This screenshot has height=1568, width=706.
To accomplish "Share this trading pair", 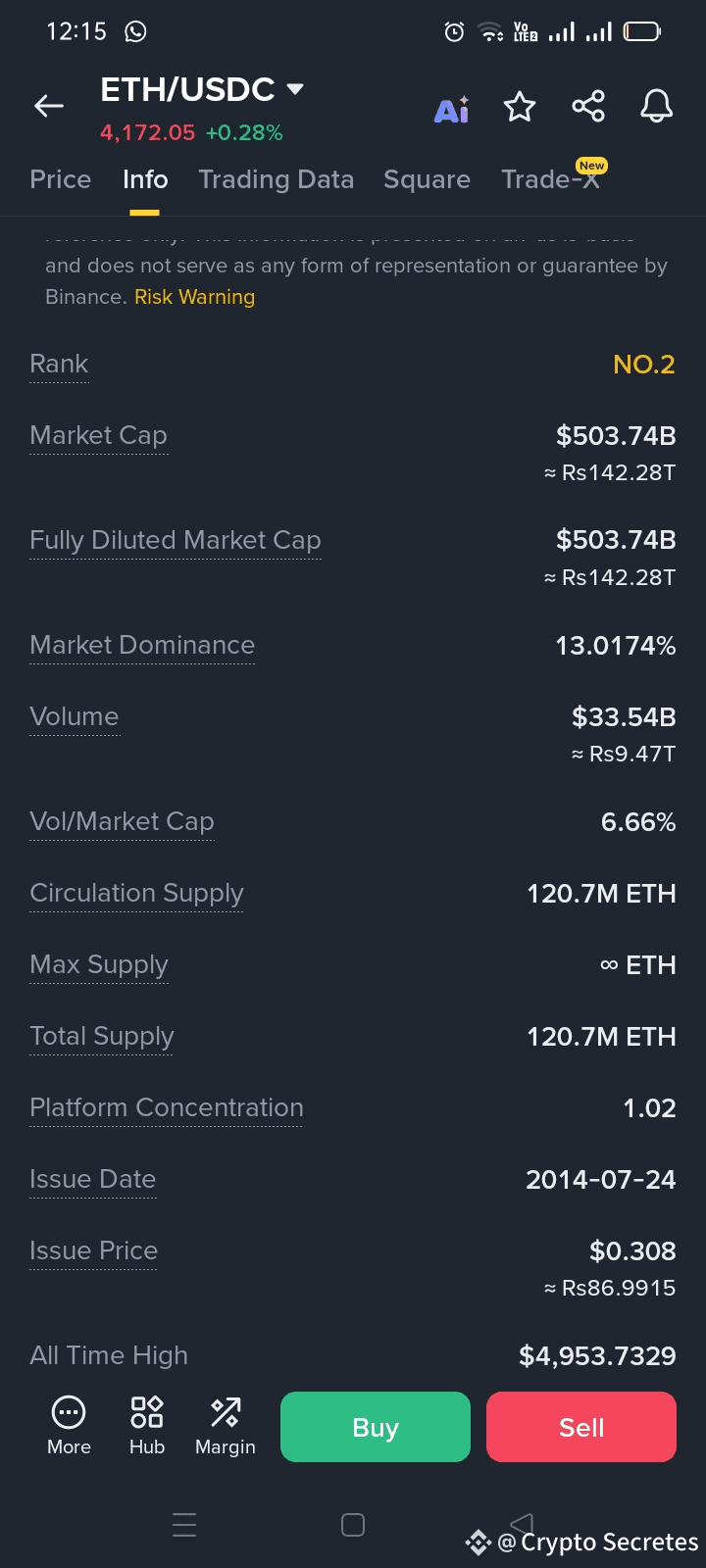I will [x=588, y=106].
